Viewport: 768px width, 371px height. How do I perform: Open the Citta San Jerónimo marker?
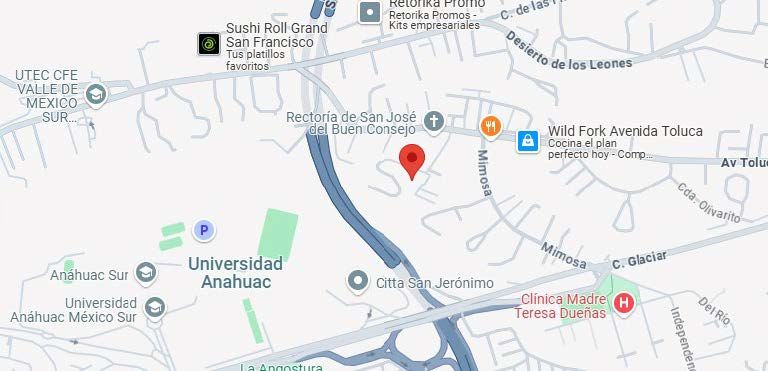click(x=358, y=282)
